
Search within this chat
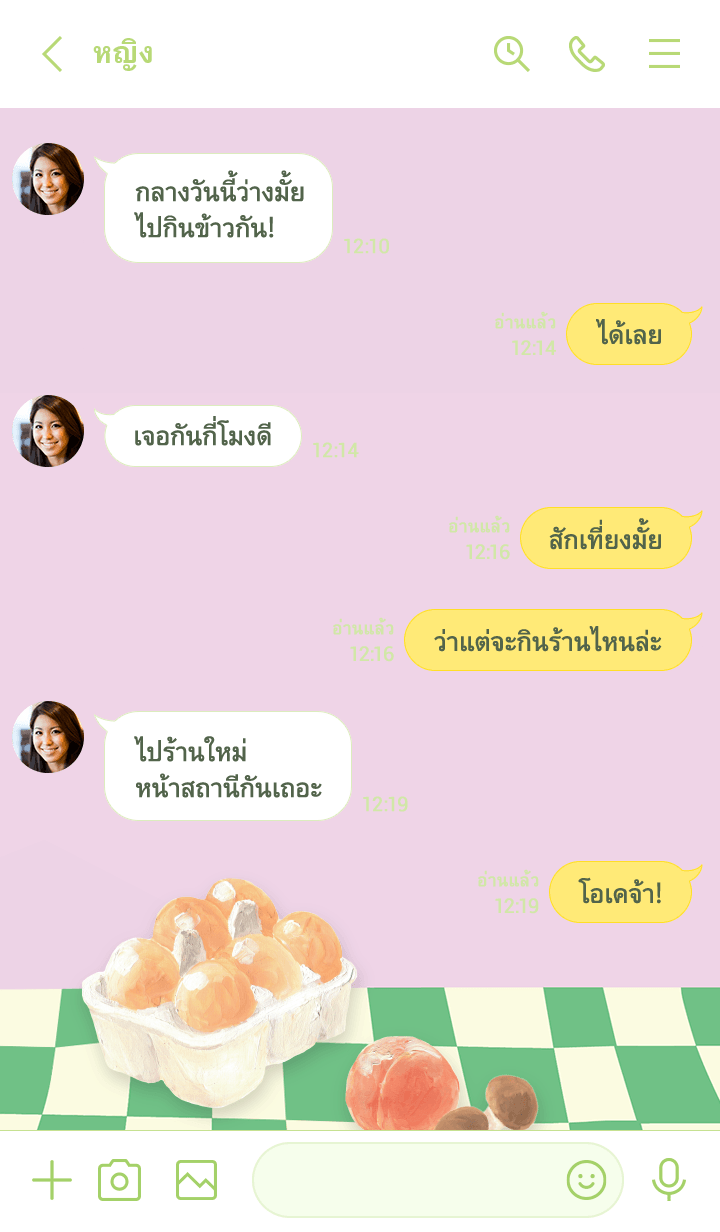click(511, 54)
